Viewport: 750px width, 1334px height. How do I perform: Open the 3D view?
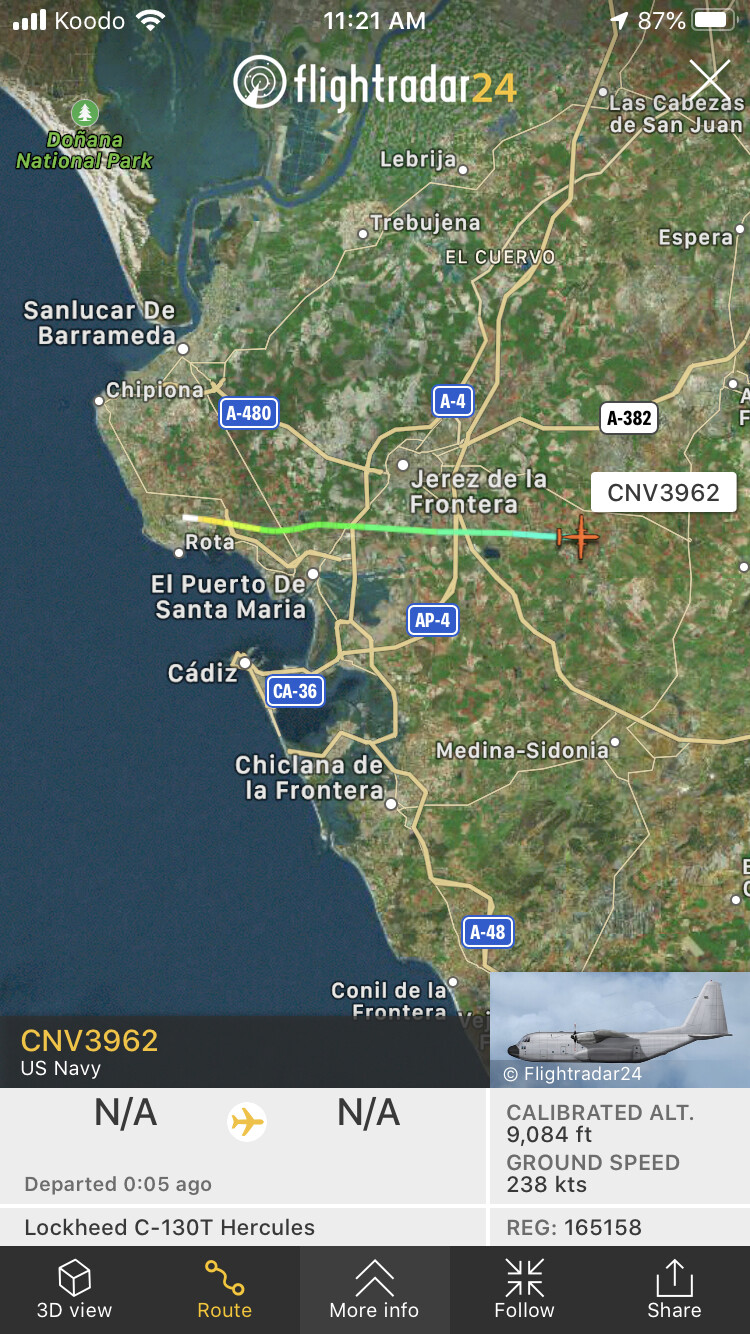[75, 1289]
